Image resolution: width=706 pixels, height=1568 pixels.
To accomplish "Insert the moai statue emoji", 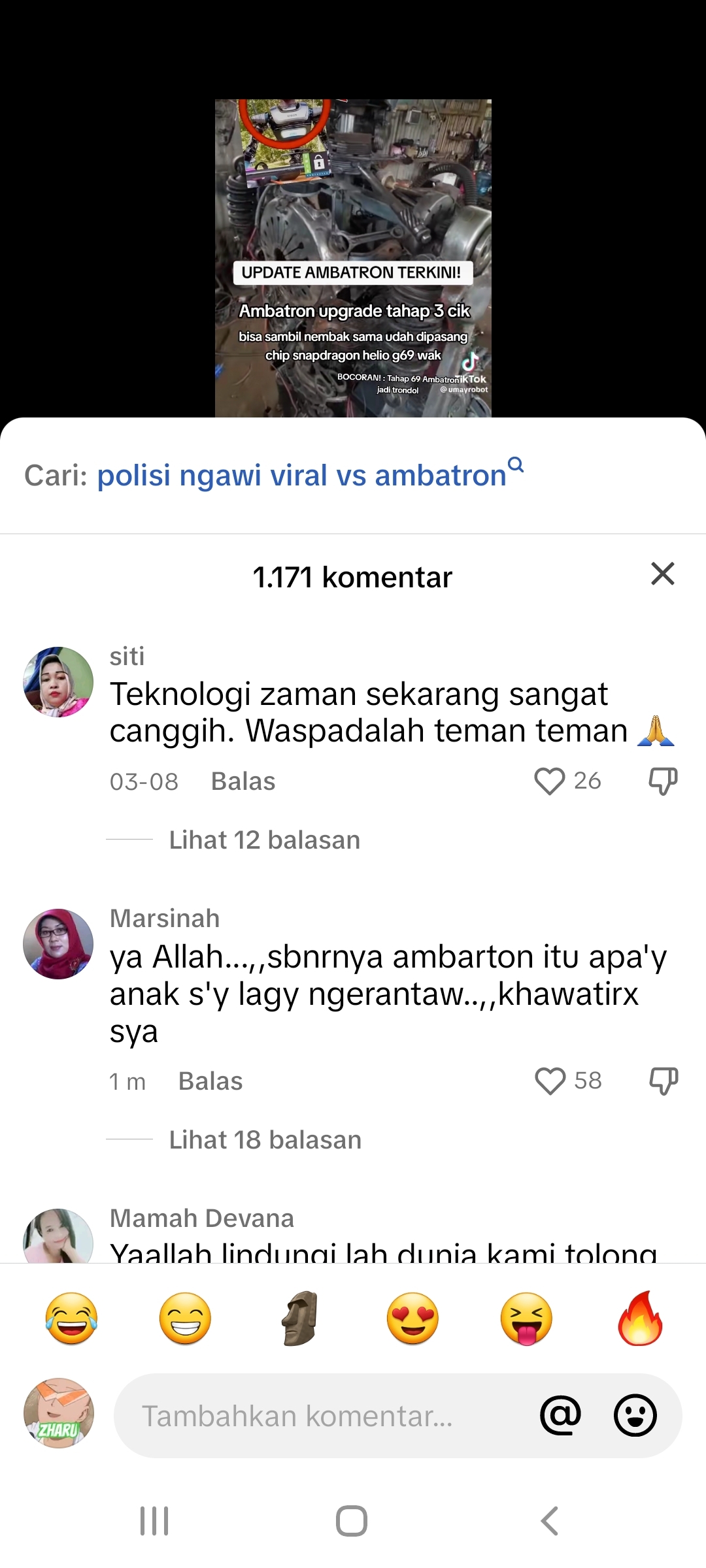I will click(x=299, y=1318).
